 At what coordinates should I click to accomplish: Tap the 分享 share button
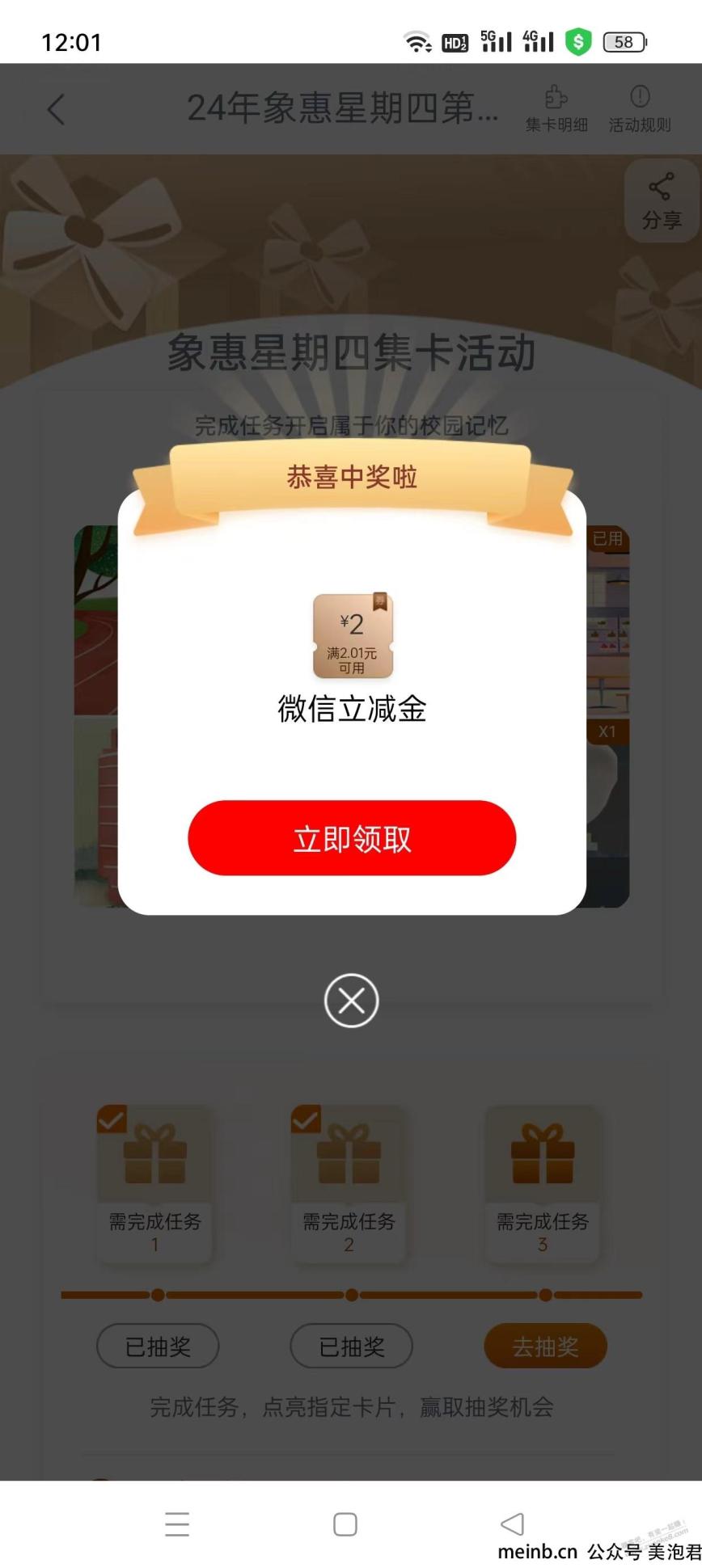(662, 200)
